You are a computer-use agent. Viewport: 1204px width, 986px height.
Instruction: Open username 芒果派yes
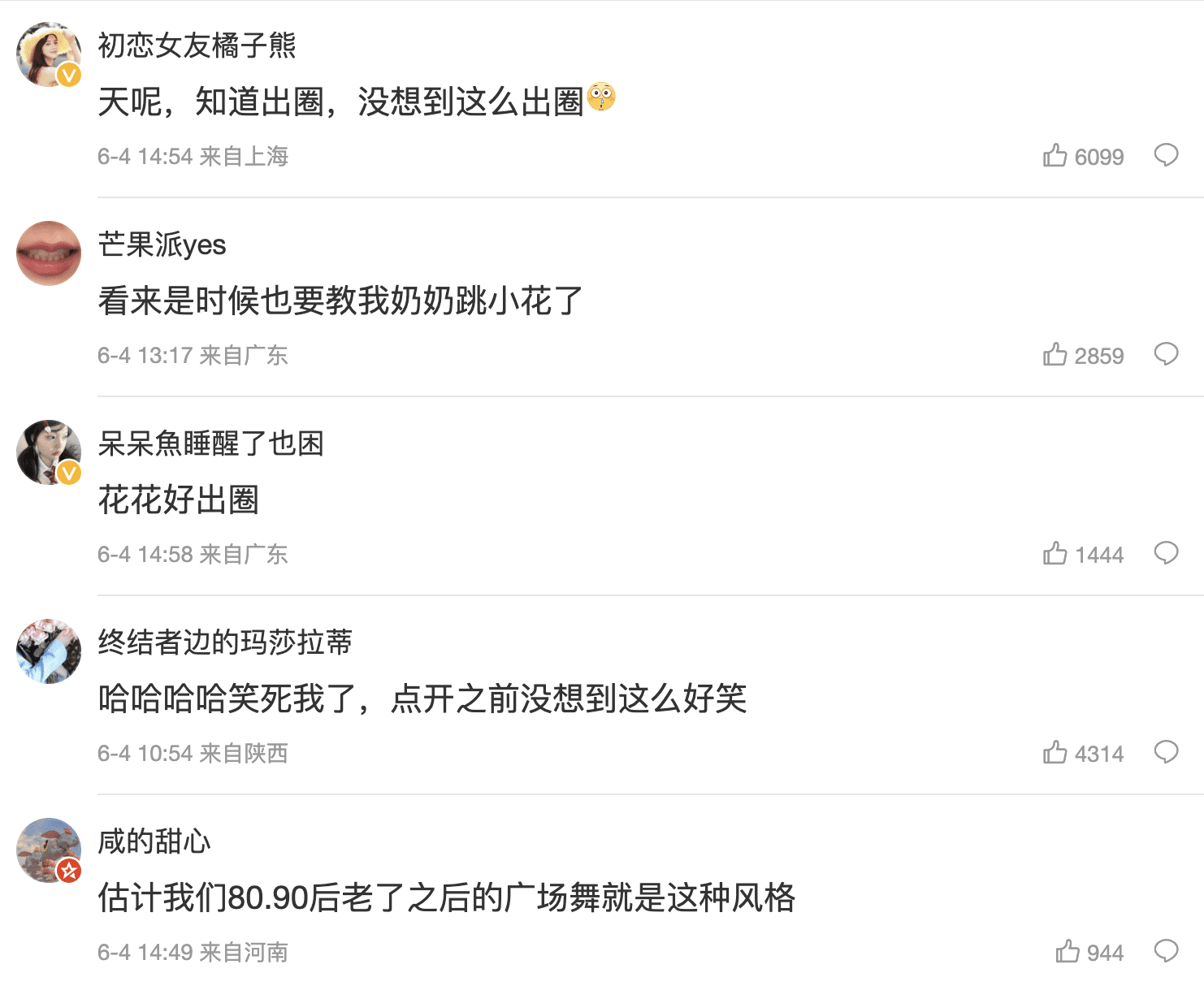(x=162, y=244)
